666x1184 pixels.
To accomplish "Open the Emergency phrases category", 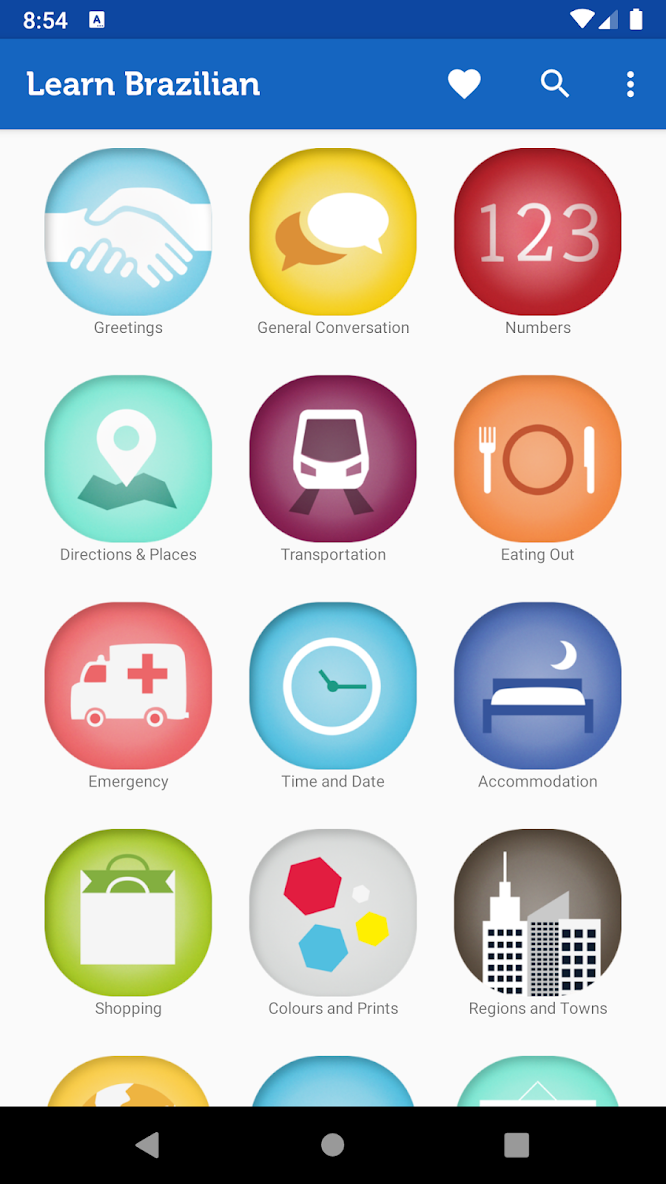I will click(x=128, y=686).
